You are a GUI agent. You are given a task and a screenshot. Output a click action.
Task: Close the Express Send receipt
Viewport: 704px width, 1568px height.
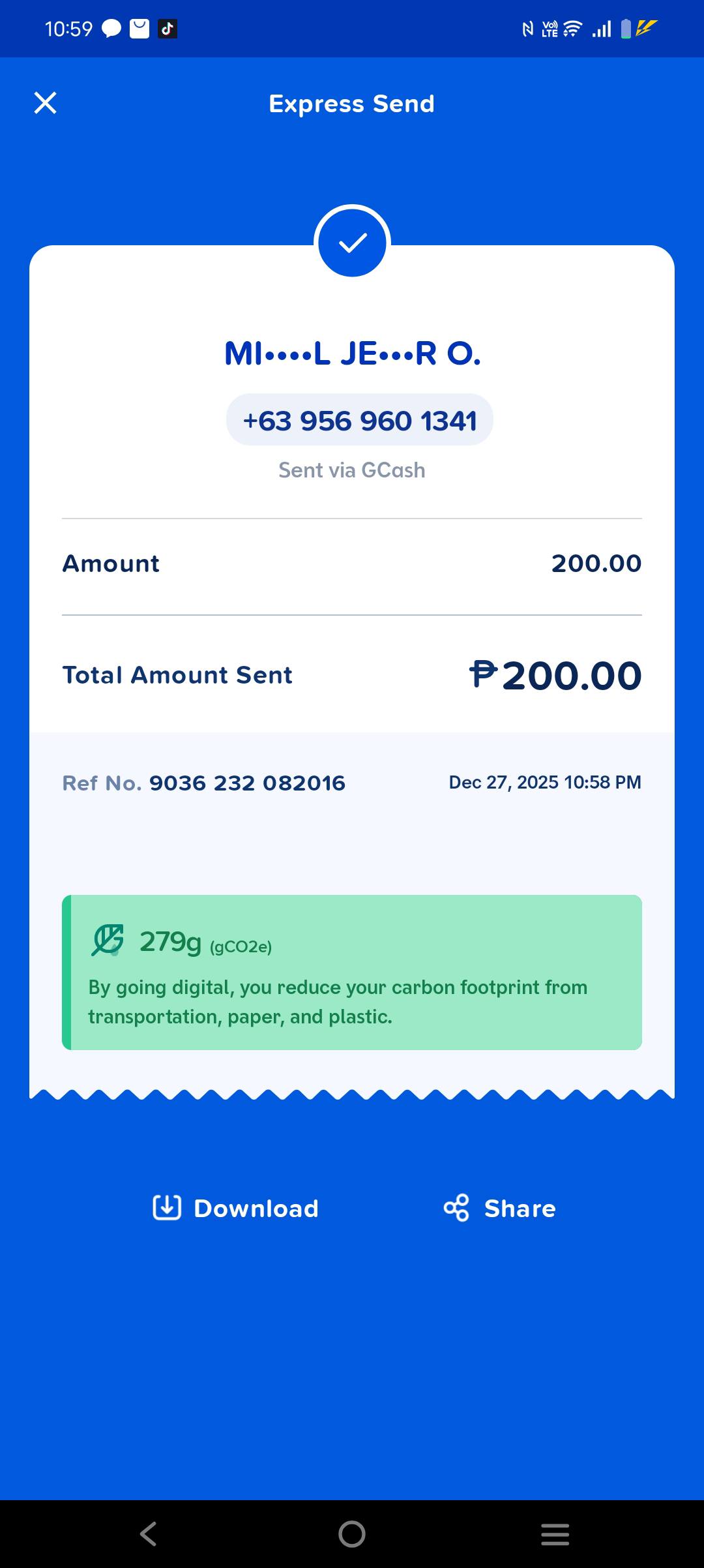pyautogui.click(x=45, y=103)
